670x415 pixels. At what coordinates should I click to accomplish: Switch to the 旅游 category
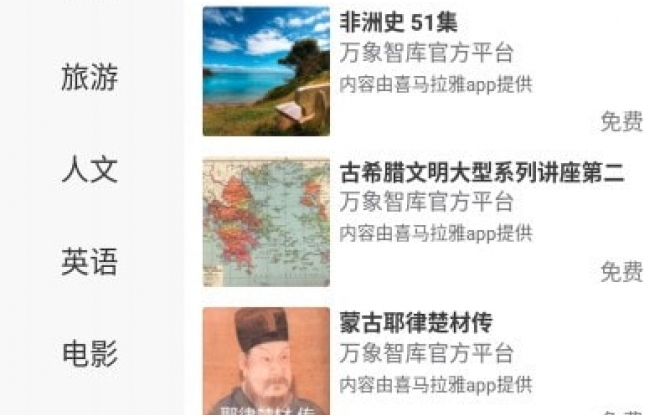click(90, 77)
